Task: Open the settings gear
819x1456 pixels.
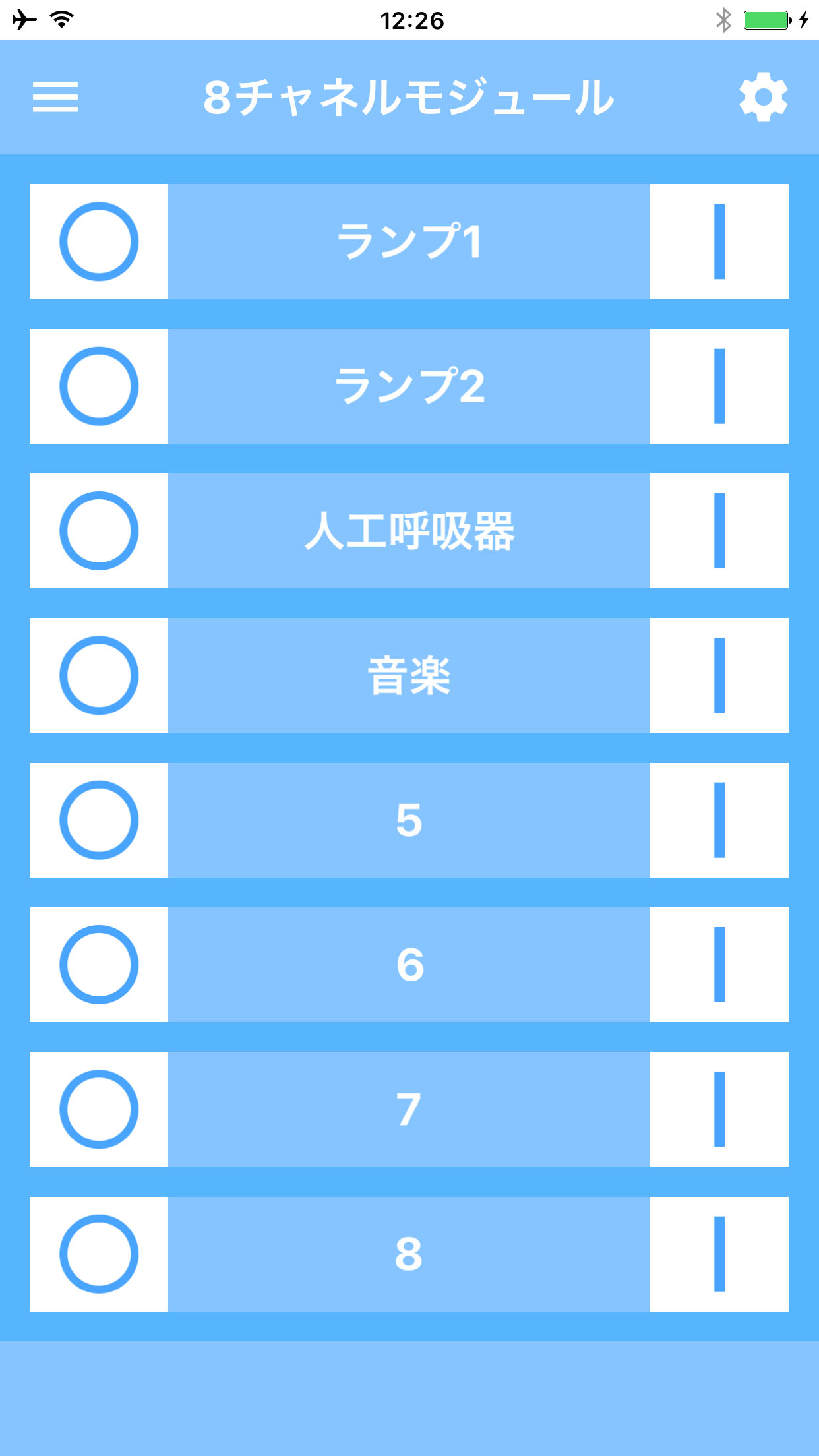Action: [763, 97]
